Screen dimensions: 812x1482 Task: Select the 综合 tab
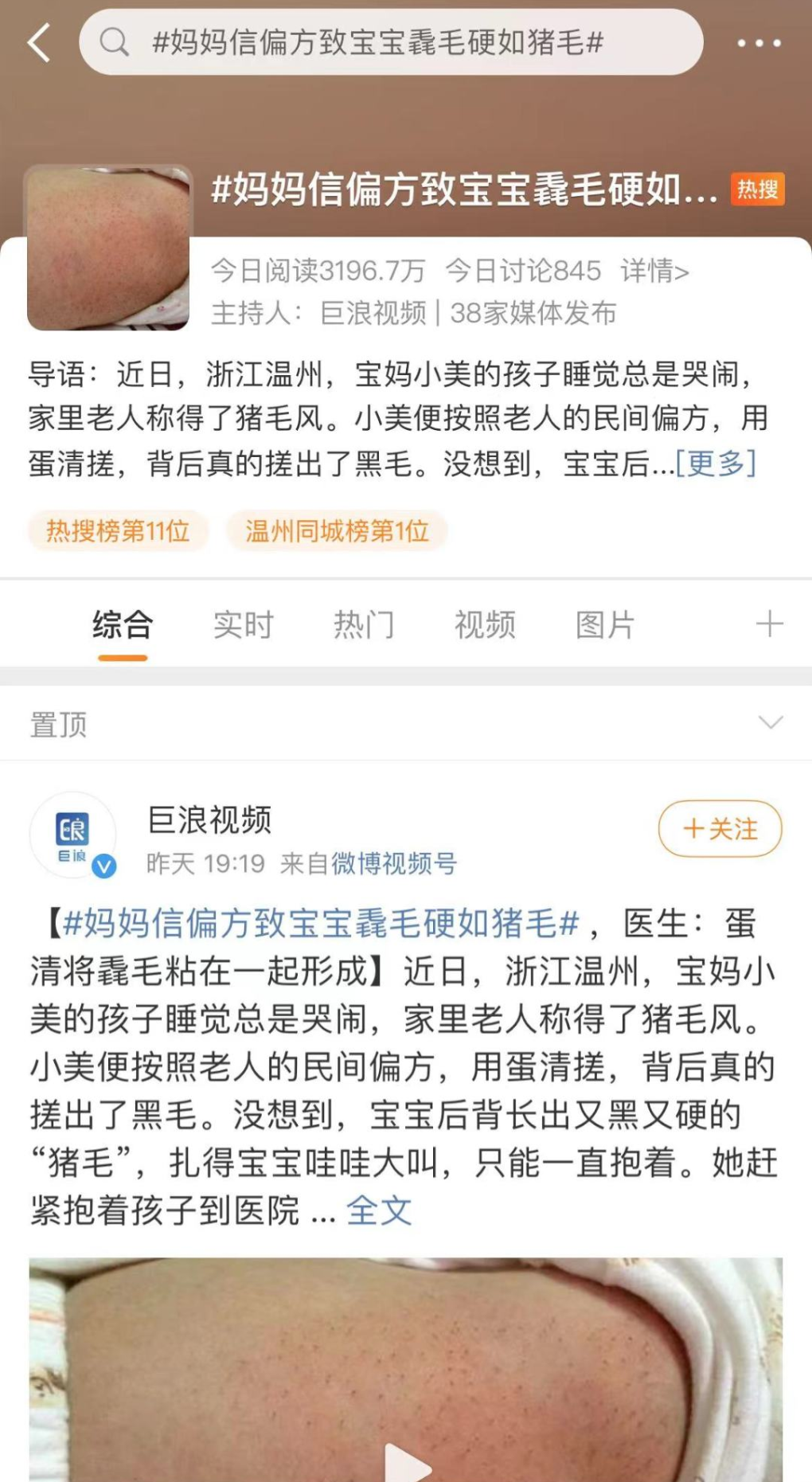[x=123, y=624]
